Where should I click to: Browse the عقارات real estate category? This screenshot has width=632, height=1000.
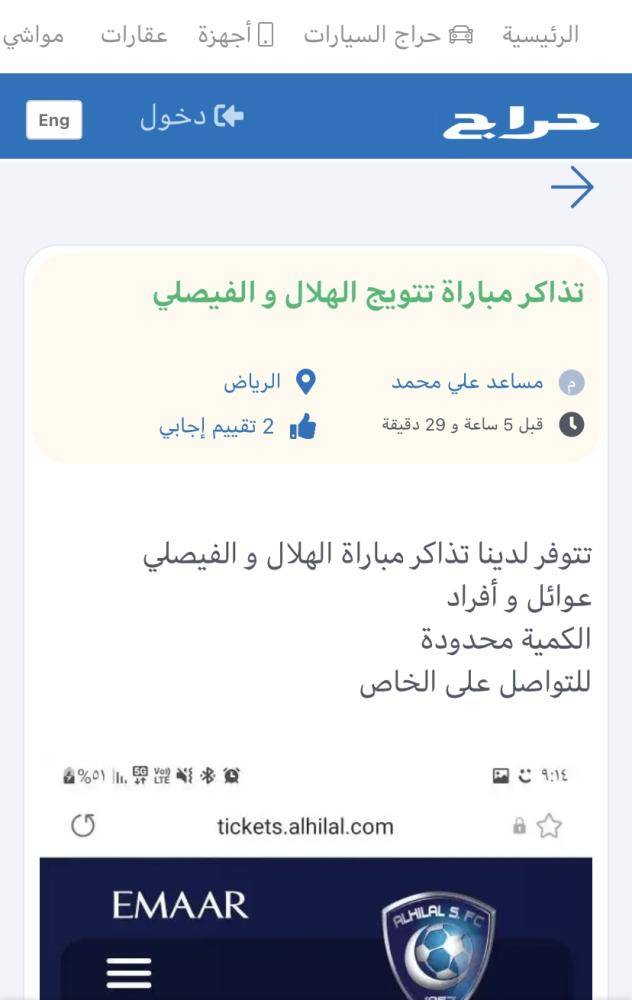coord(133,36)
